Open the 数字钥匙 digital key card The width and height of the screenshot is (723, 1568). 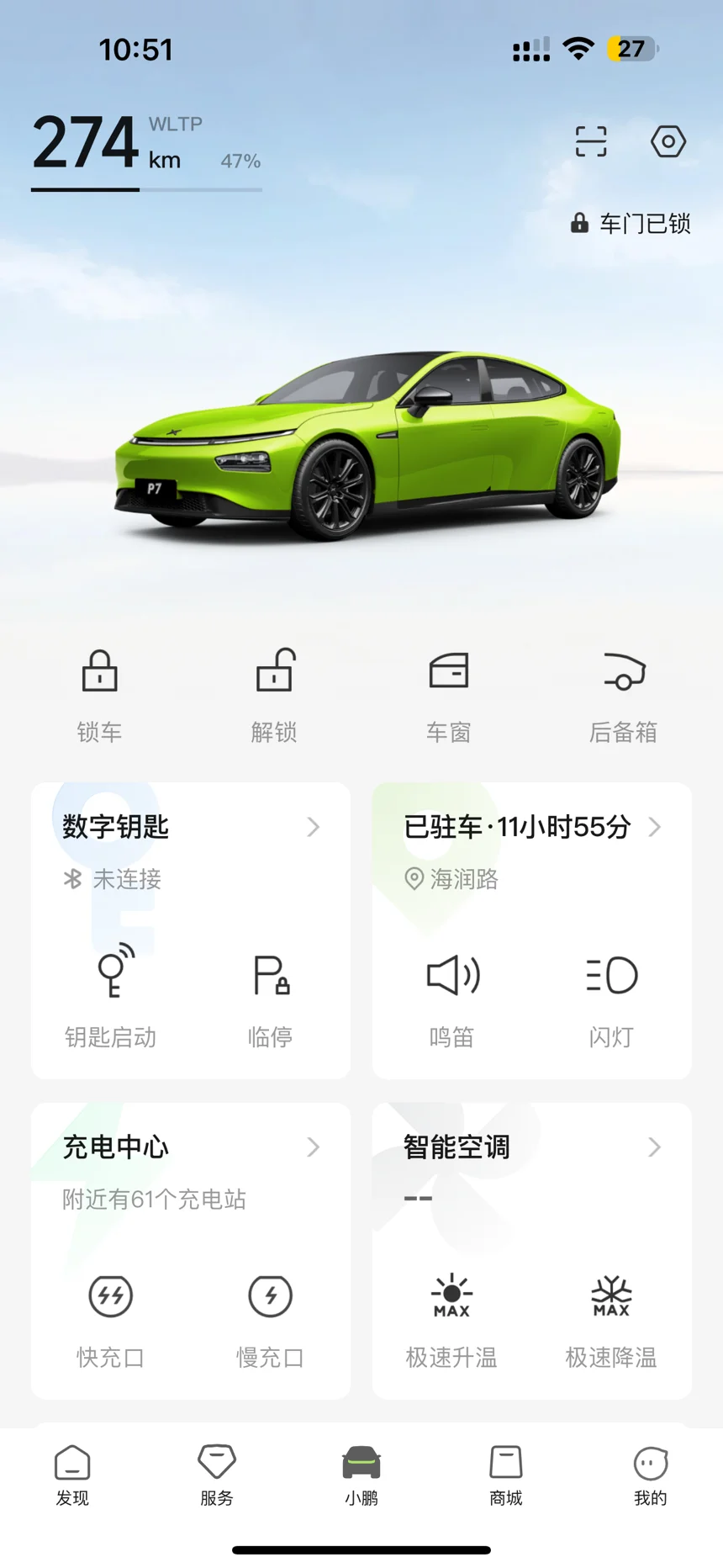click(x=191, y=827)
